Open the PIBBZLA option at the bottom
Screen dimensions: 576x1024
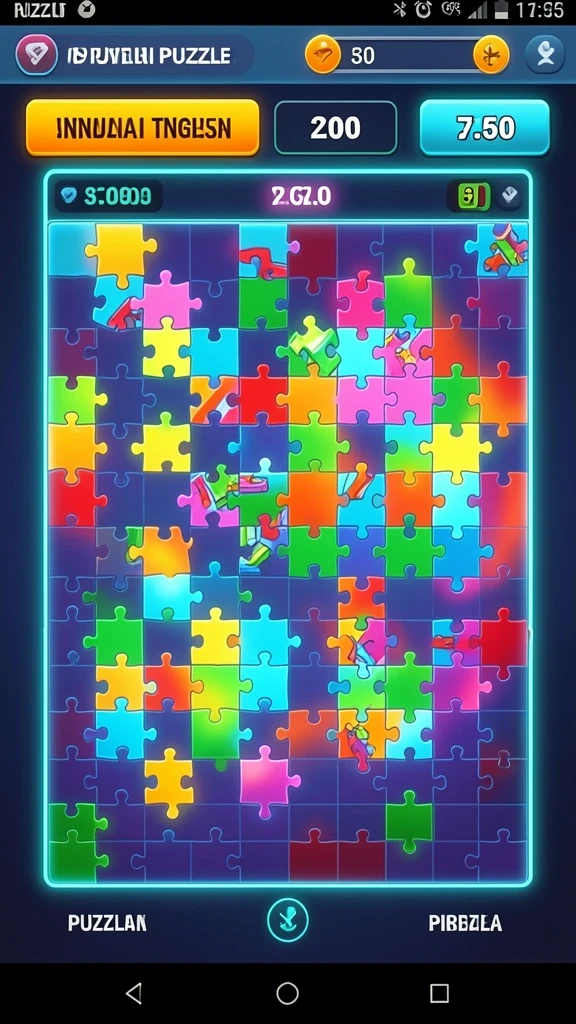[x=465, y=923]
